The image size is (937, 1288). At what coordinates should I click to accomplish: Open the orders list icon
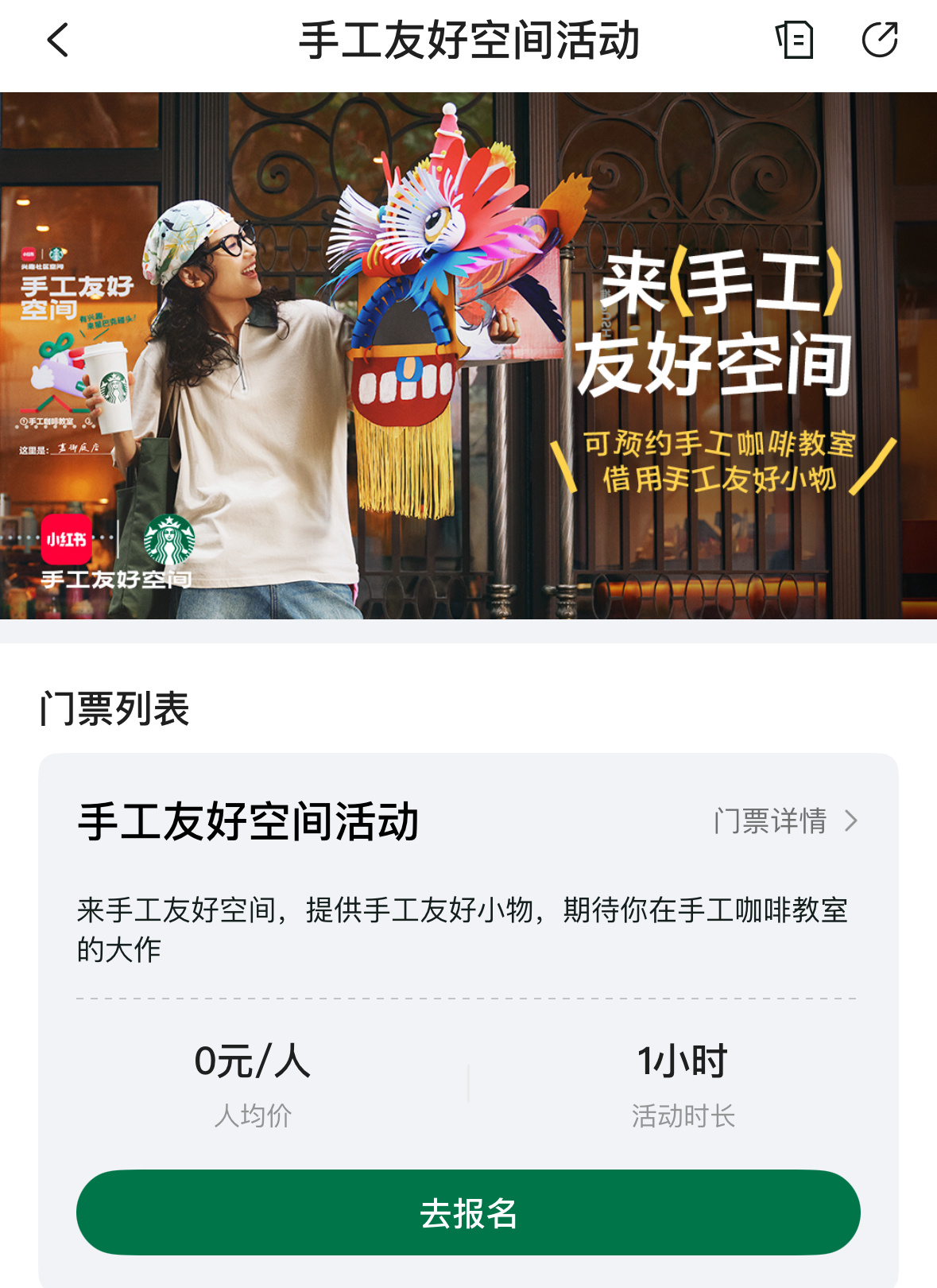(795, 40)
